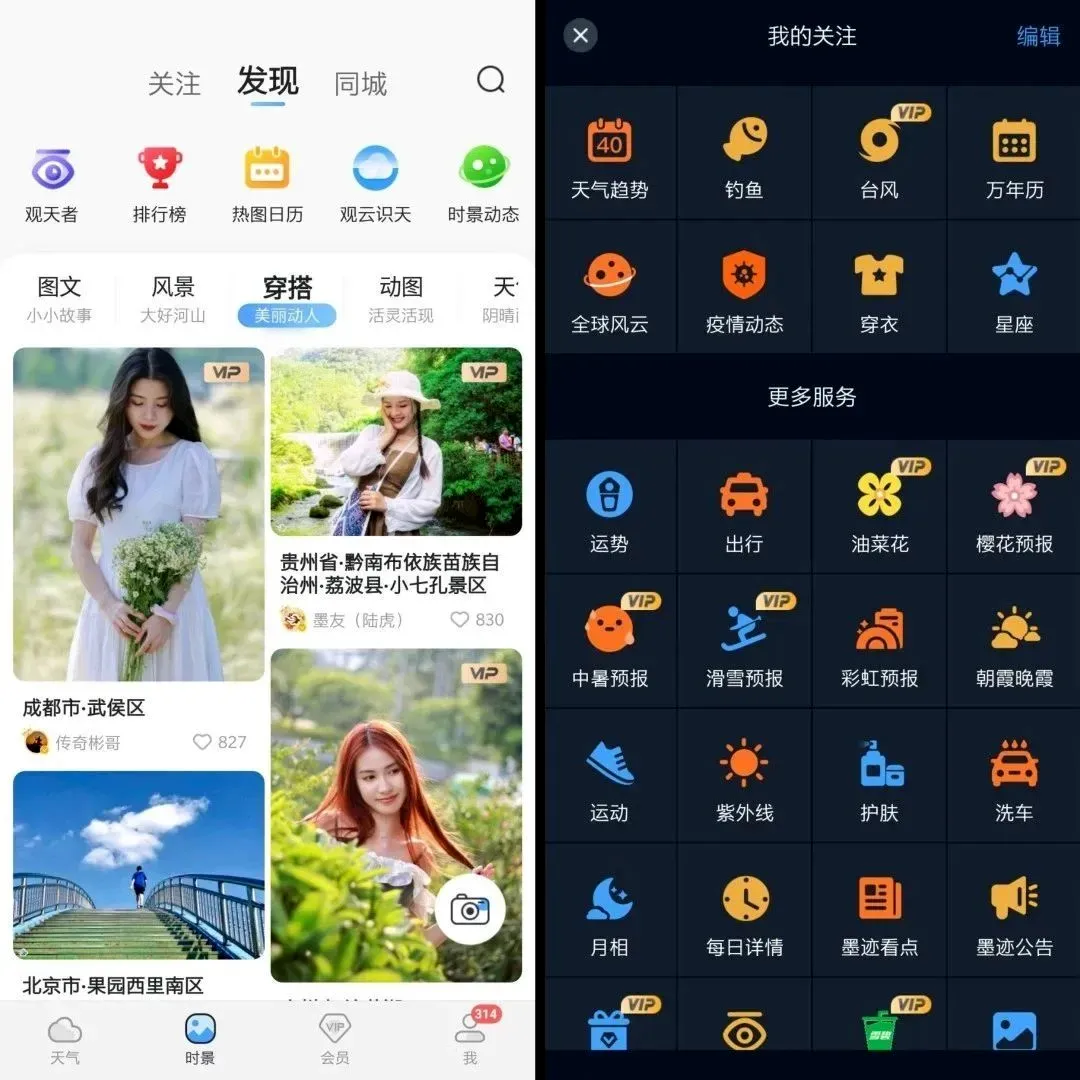Like the 小七孔景区 post with 830 likes
This screenshot has height=1080, width=1080.
coord(460,620)
